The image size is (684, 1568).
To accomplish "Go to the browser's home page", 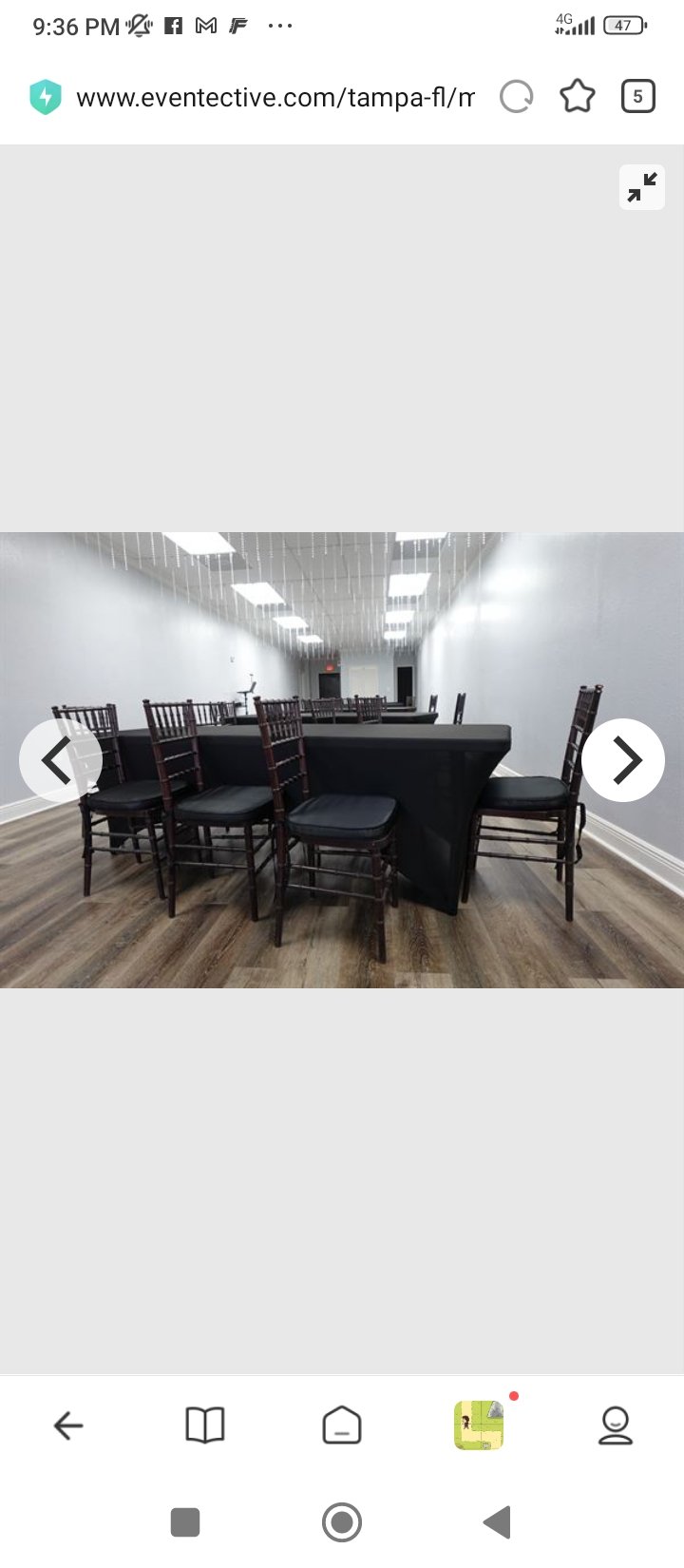I will [x=342, y=1425].
